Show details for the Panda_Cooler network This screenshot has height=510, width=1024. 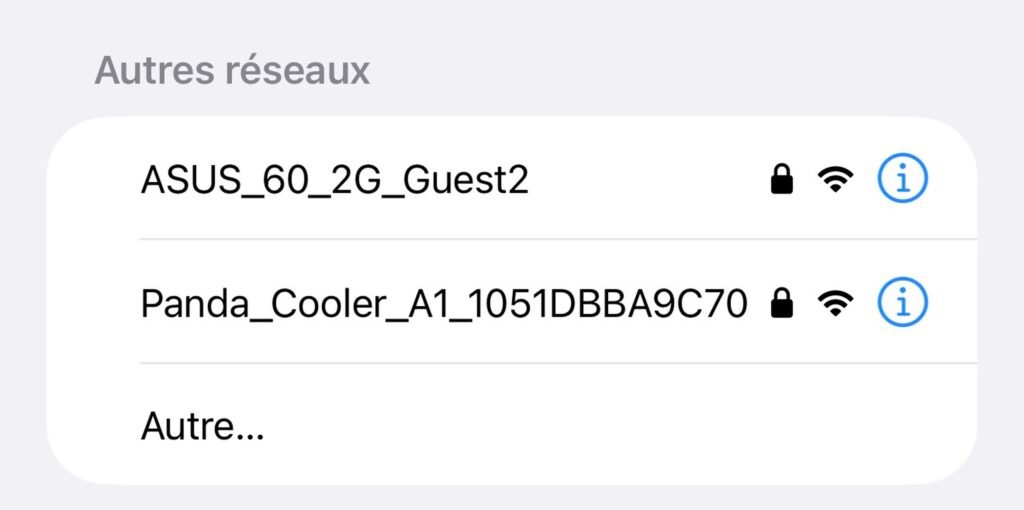[x=902, y=302]
